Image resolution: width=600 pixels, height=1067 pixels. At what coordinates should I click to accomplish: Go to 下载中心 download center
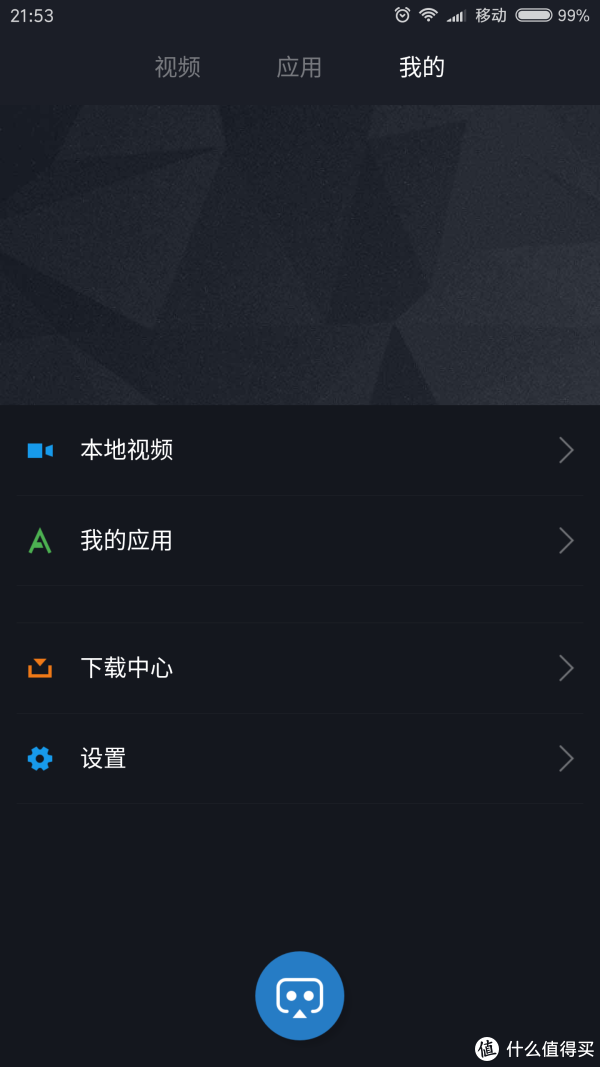click(300, 668)
